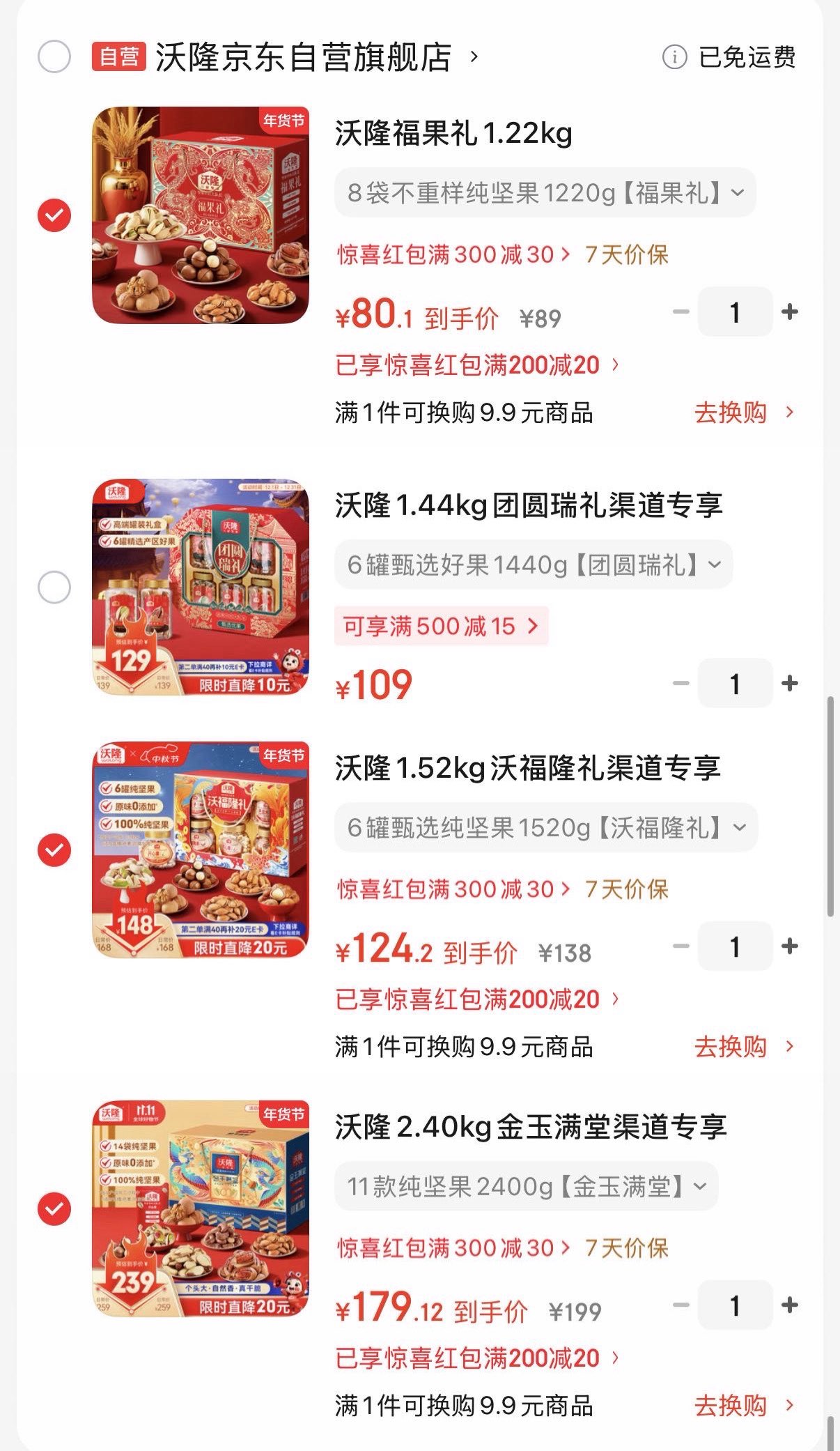Image resolution: width=840 pixels, height=1451 pixels.
Task: Open the 沃隆福果礼 1.22kg product image
Action: (x=201, y=215)
